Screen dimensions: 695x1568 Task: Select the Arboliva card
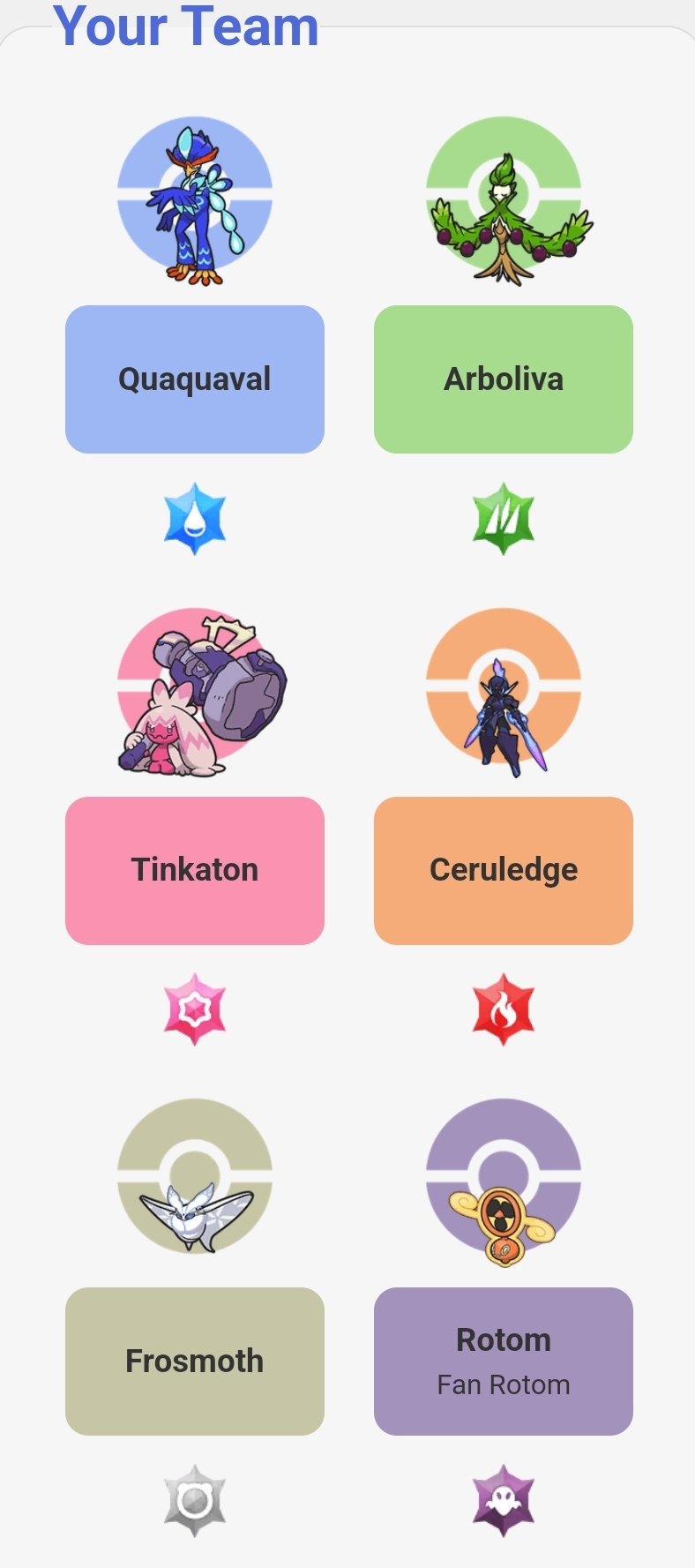504,379
